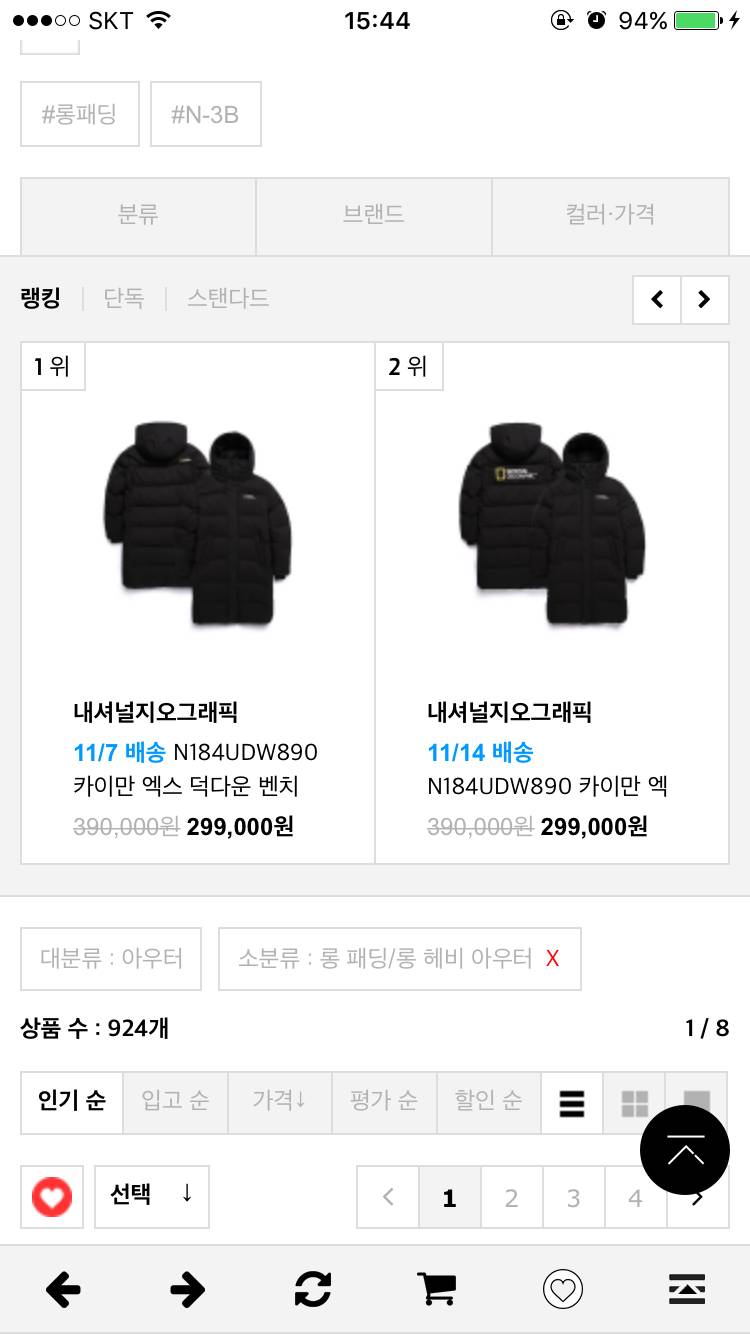Tap the #롱패딩 hashtag
Image resolution: width=750 pixels, height=1334 pixels.
(79, 113)
